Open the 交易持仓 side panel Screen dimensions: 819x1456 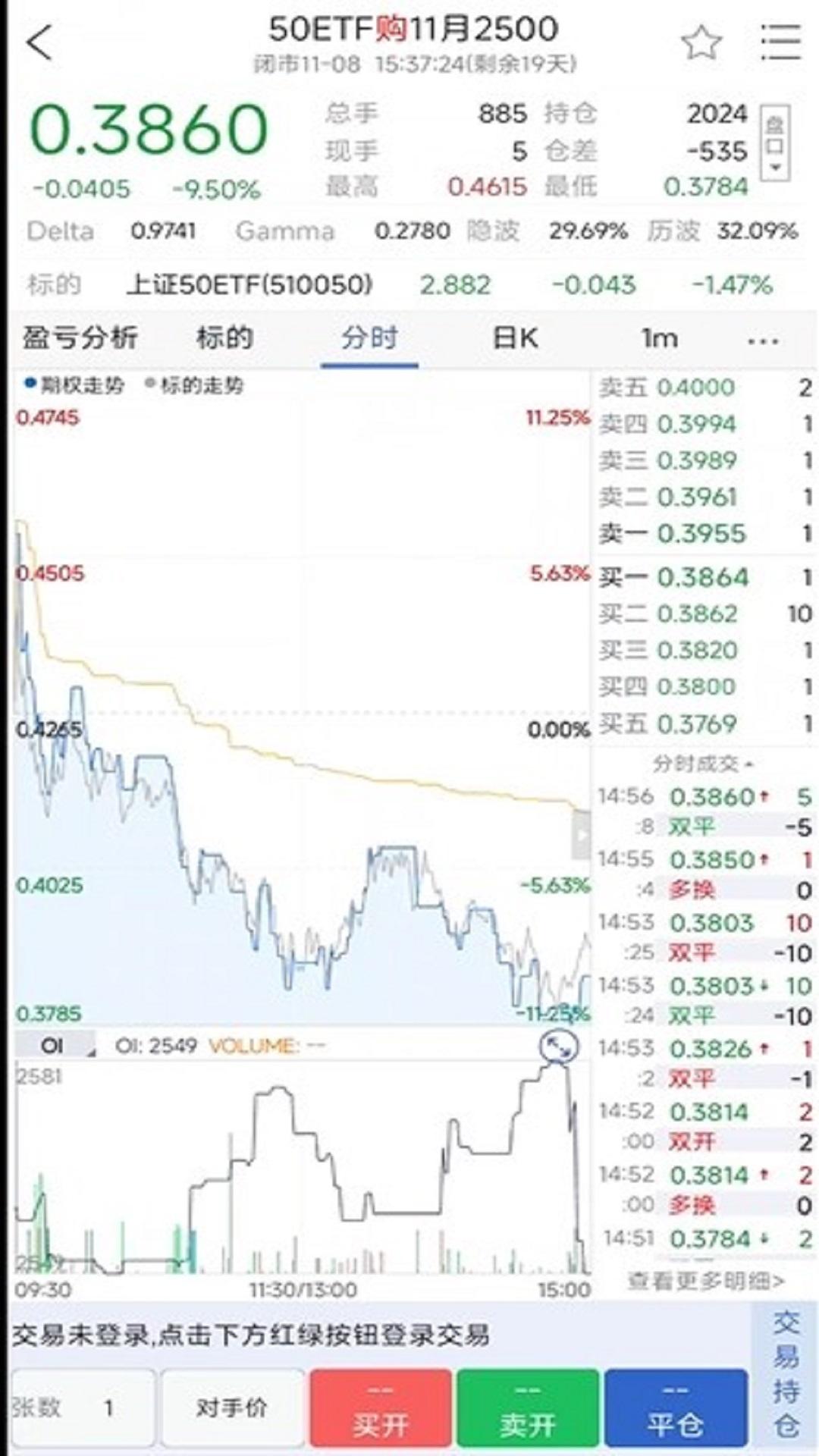(x=786, y=1374)
